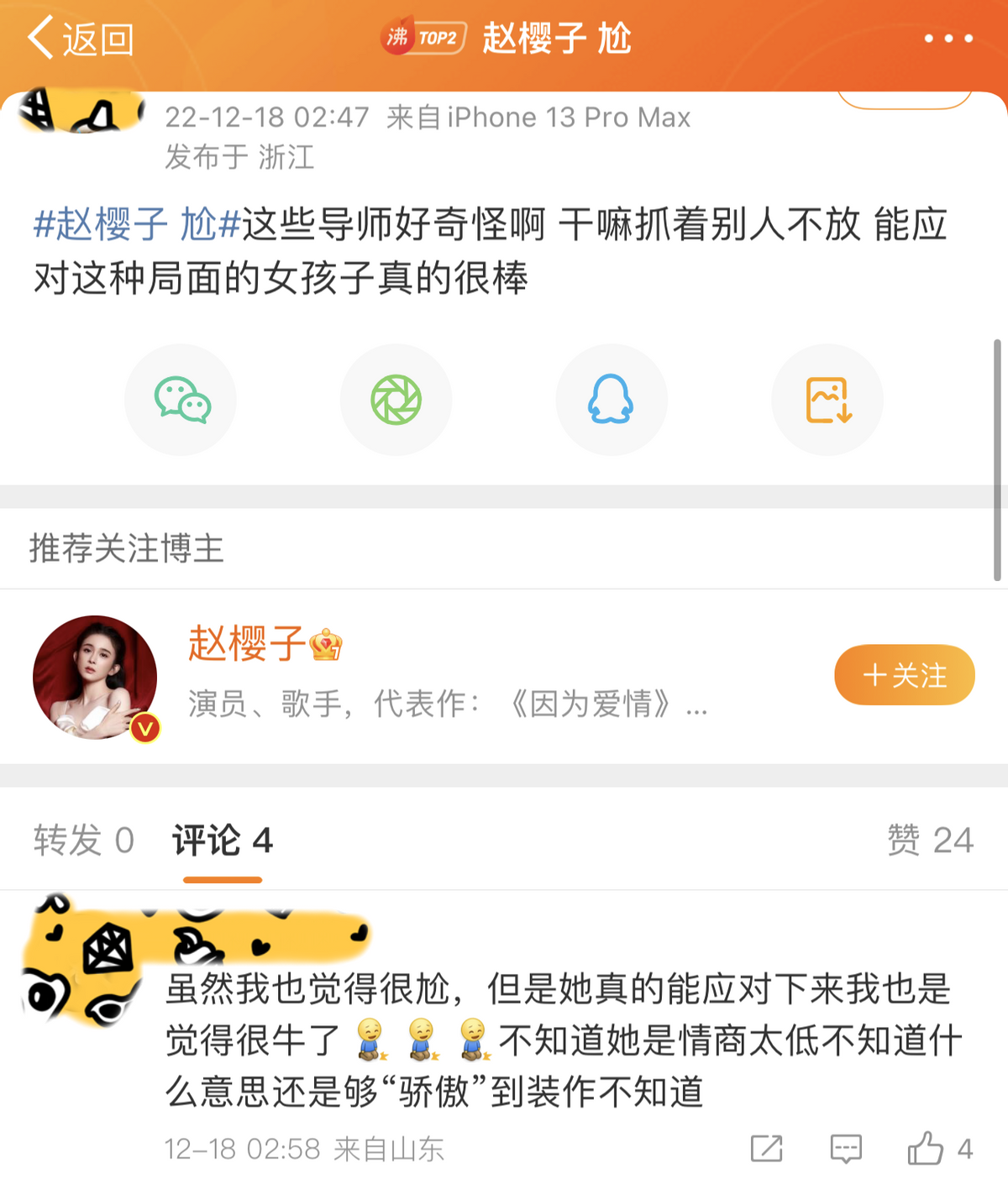The height and width of the screenshot is (1184, 1008).
Task: Share post to WeChat Moments
Action: (396, 400)
